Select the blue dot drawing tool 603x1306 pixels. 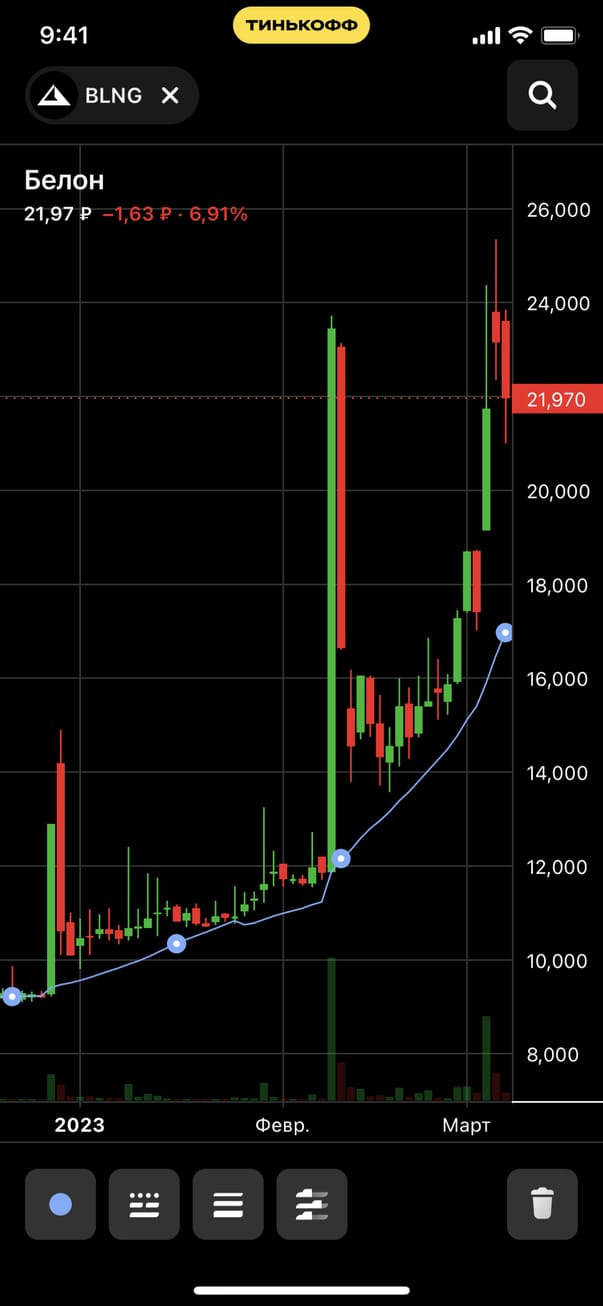click(x=60, y=1204)
